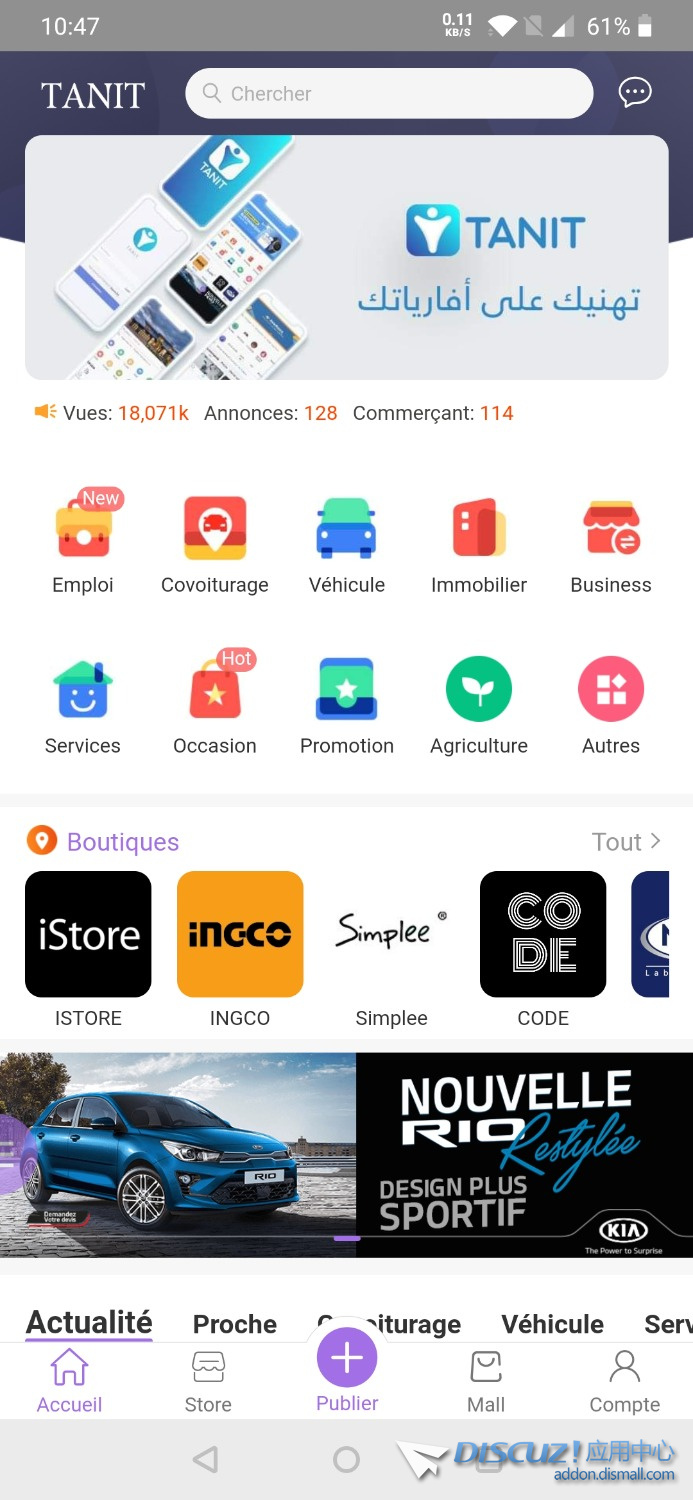Tap the Publier plus button
Viewport: 693px width, 1500px height.
[347, 1359]
